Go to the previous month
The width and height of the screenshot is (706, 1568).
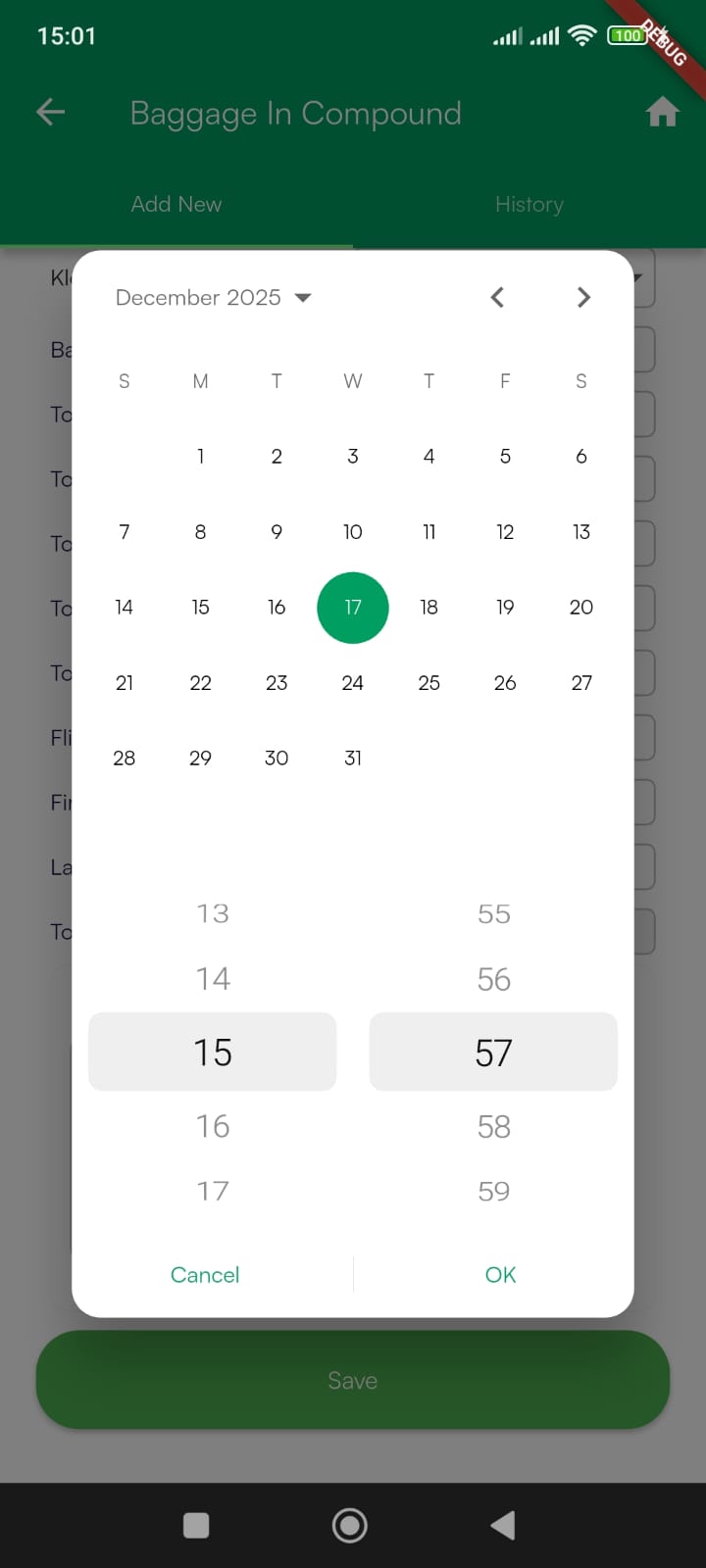click(497, 297)
